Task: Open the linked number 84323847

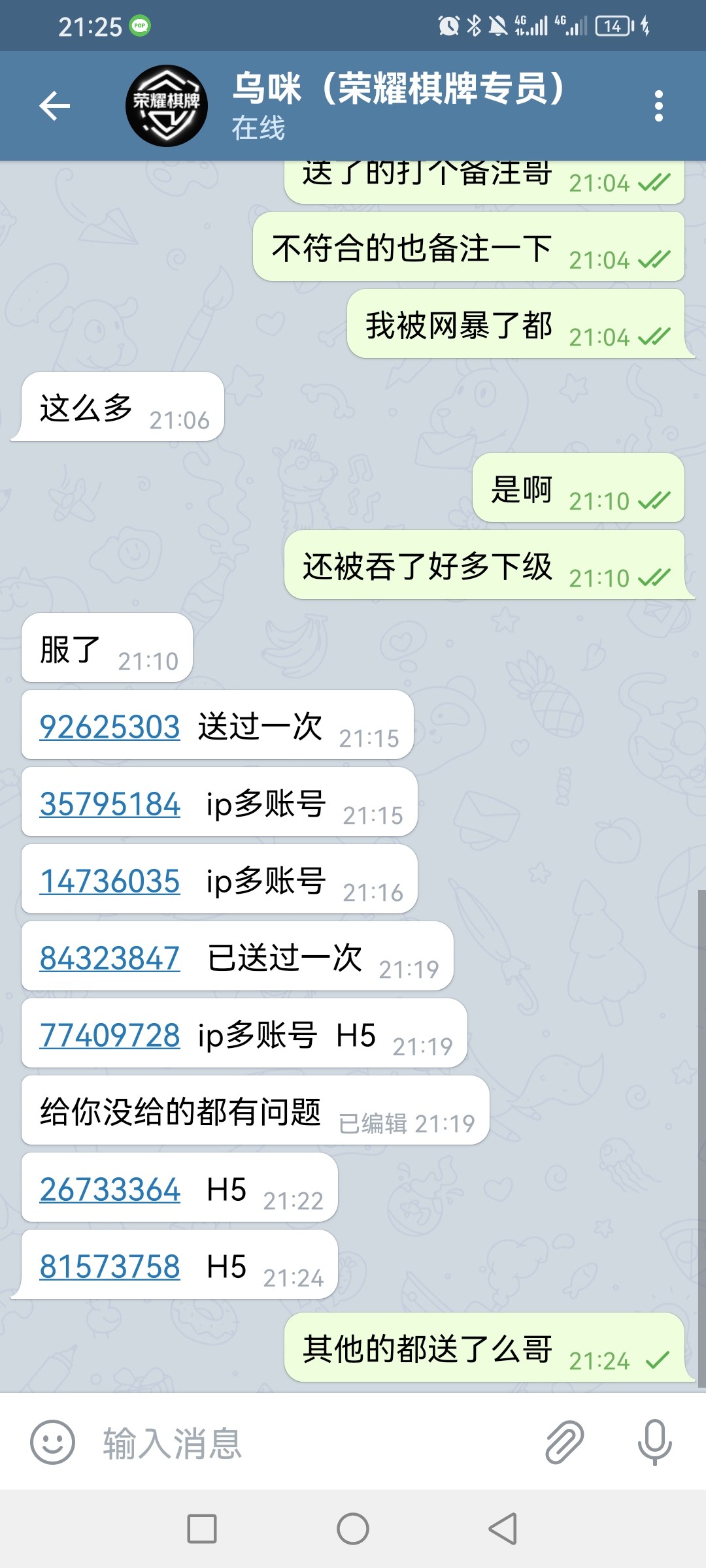Action: click(x=109, y=958)
